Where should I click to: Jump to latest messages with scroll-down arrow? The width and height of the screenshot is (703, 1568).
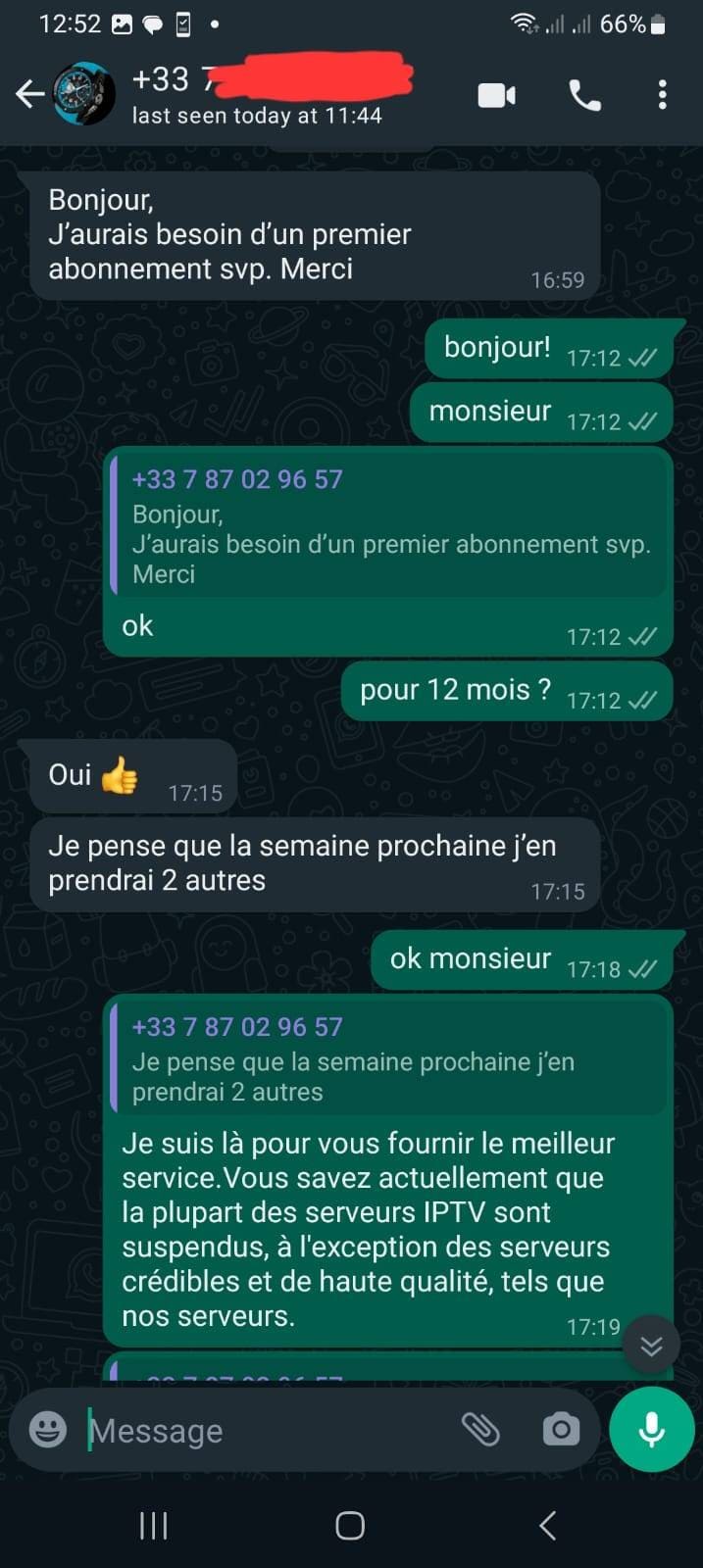pos(651,1346)
